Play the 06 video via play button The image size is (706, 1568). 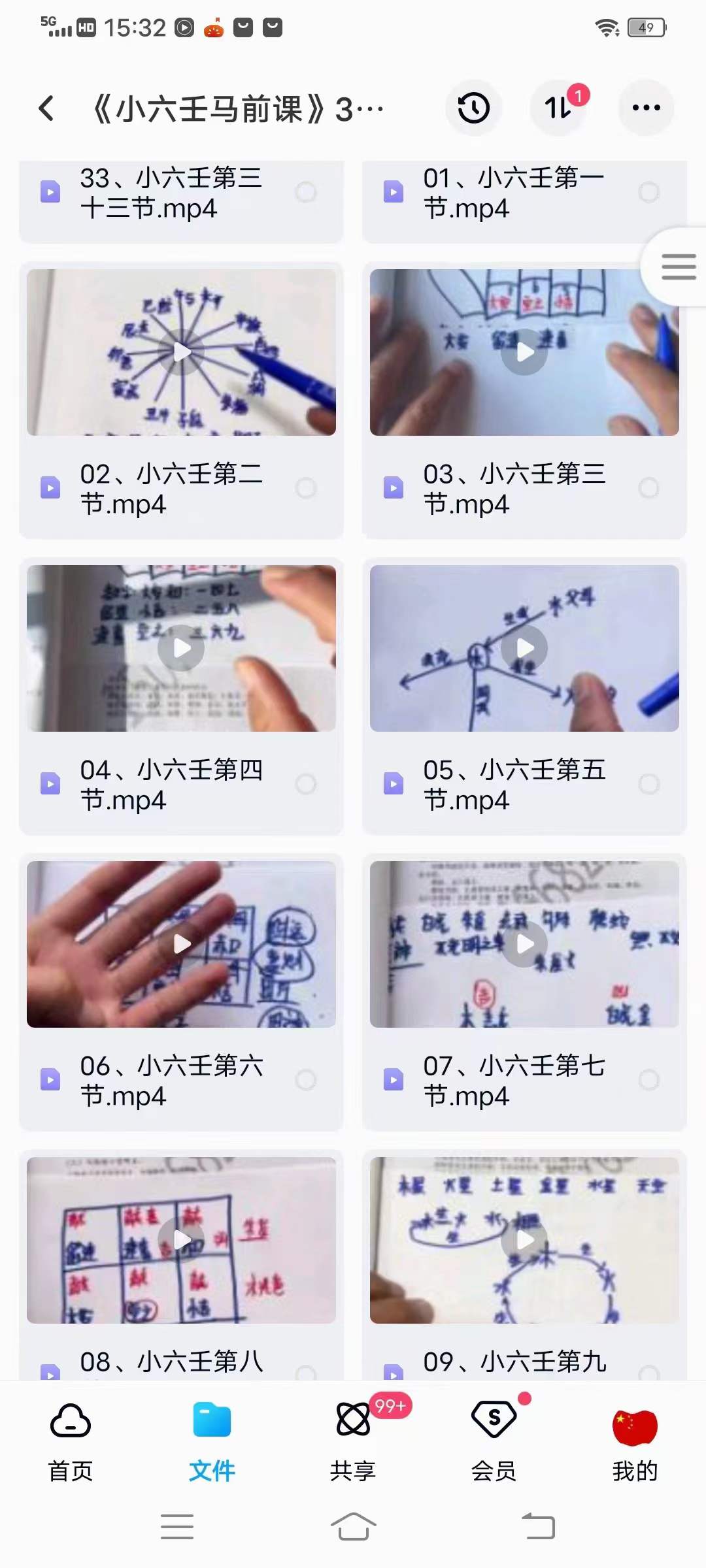tap(180, 943)
